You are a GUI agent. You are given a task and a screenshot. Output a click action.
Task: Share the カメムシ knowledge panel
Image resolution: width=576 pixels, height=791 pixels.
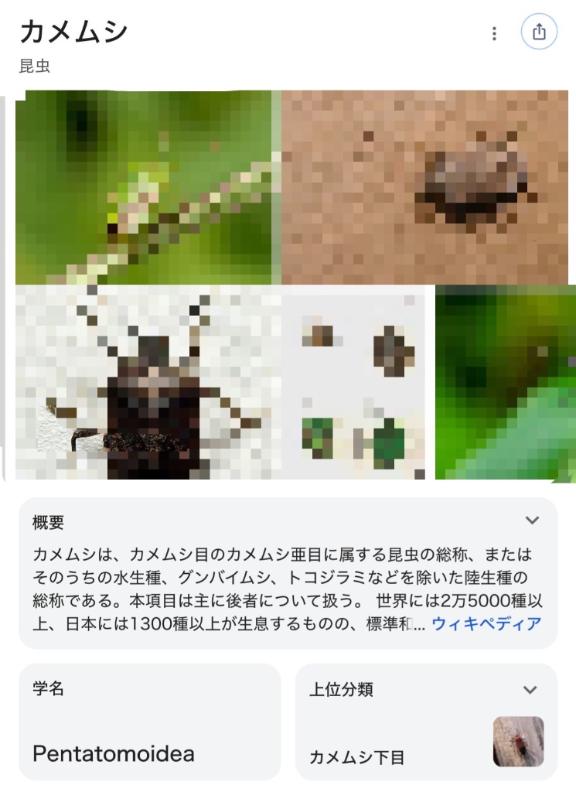coord(539,32)
